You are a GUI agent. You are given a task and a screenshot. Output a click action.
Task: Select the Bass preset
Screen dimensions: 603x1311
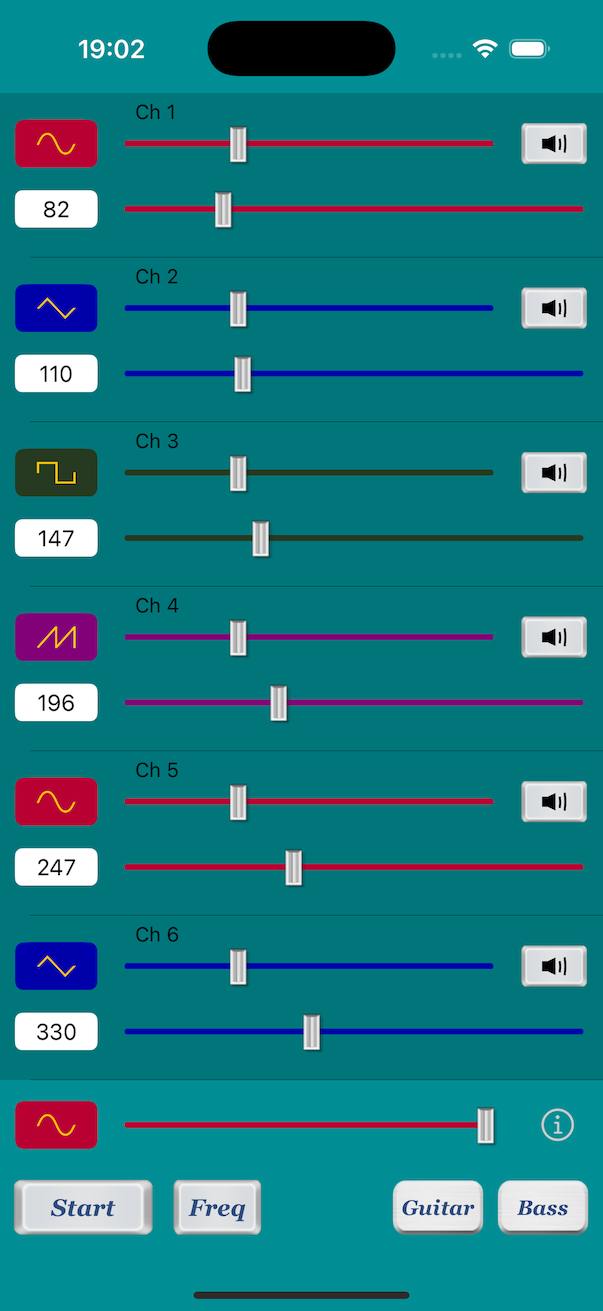[543, 1207]
